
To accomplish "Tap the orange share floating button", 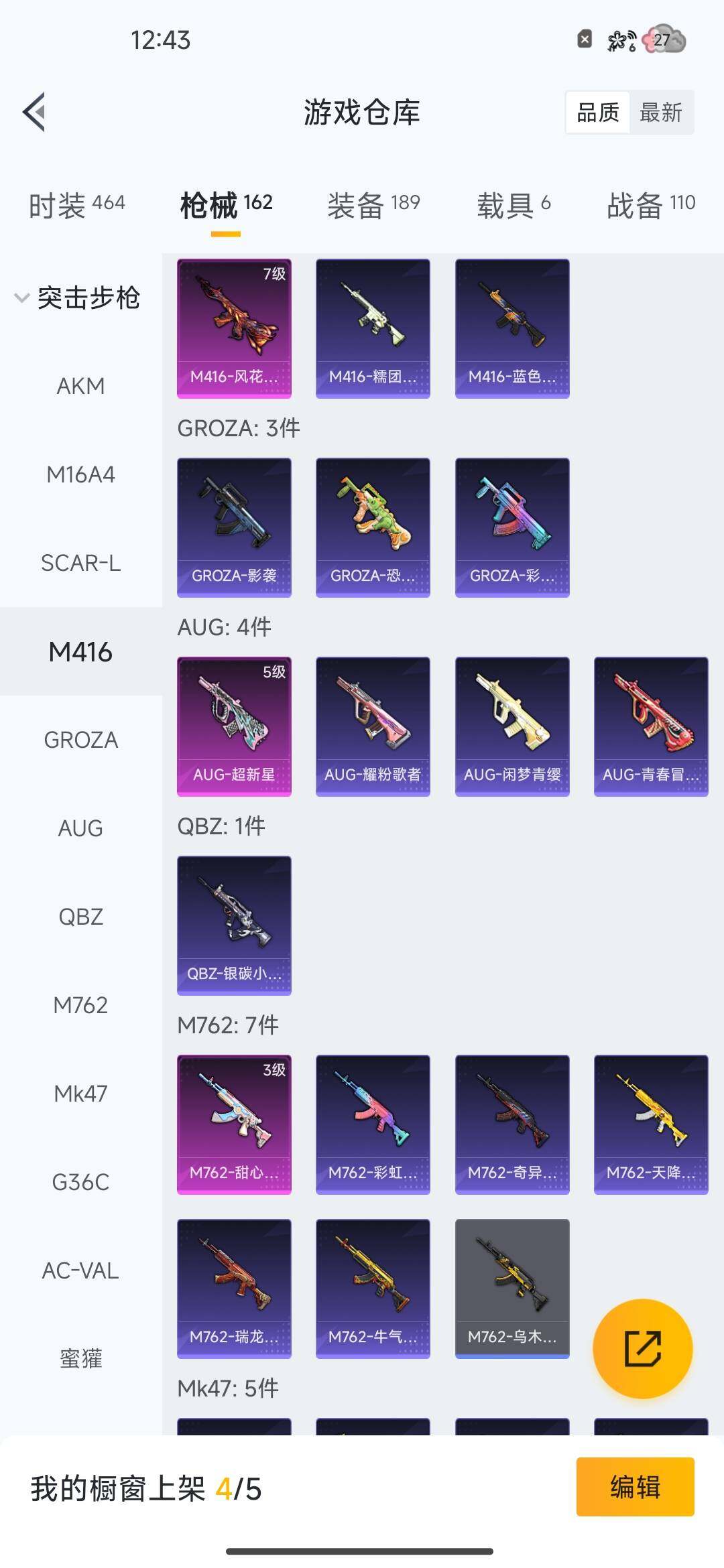I will 642,1348.
